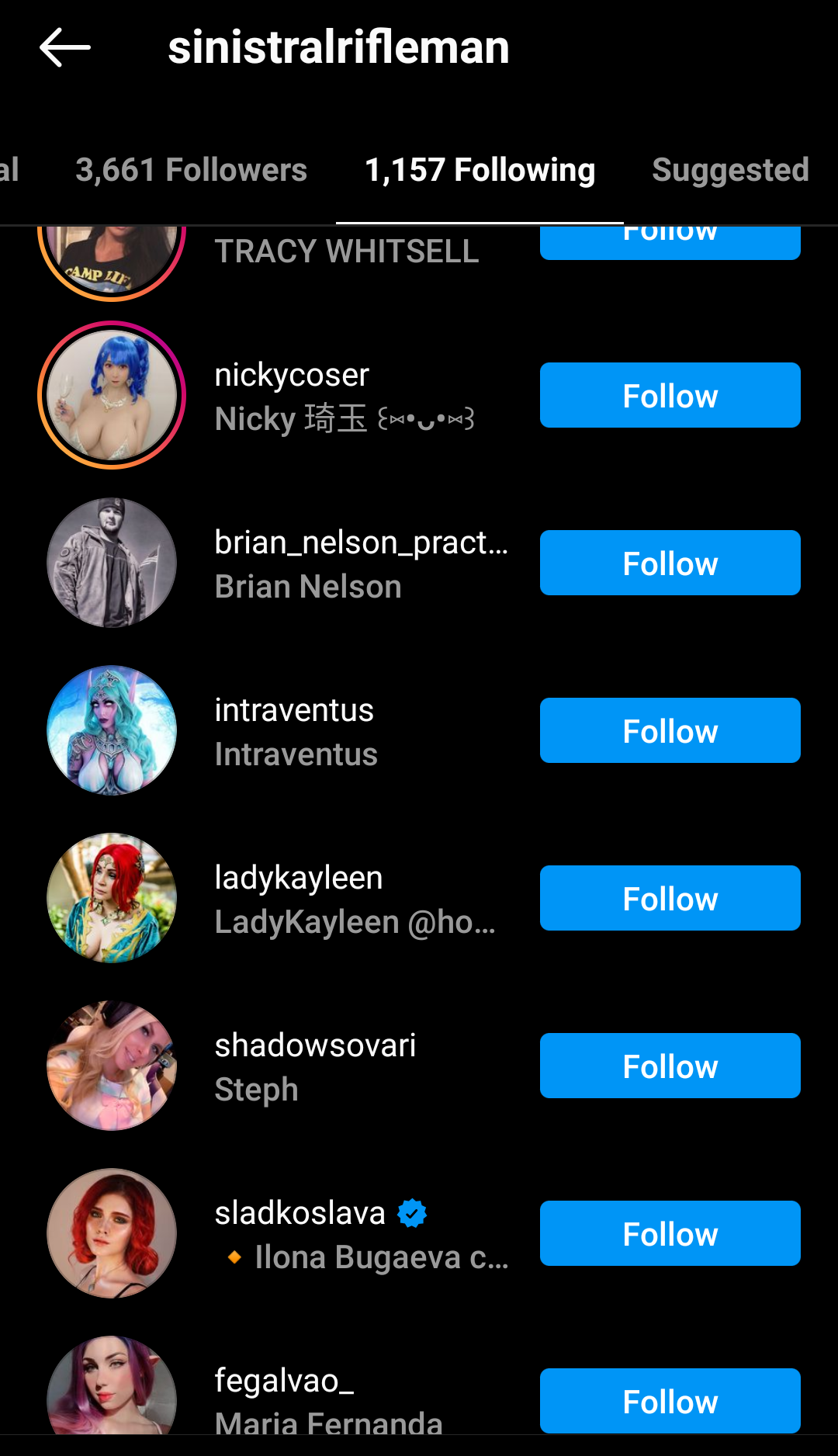838x1456 pixels.
Task: Follow sladkoslava
Action: [670, 1233]
